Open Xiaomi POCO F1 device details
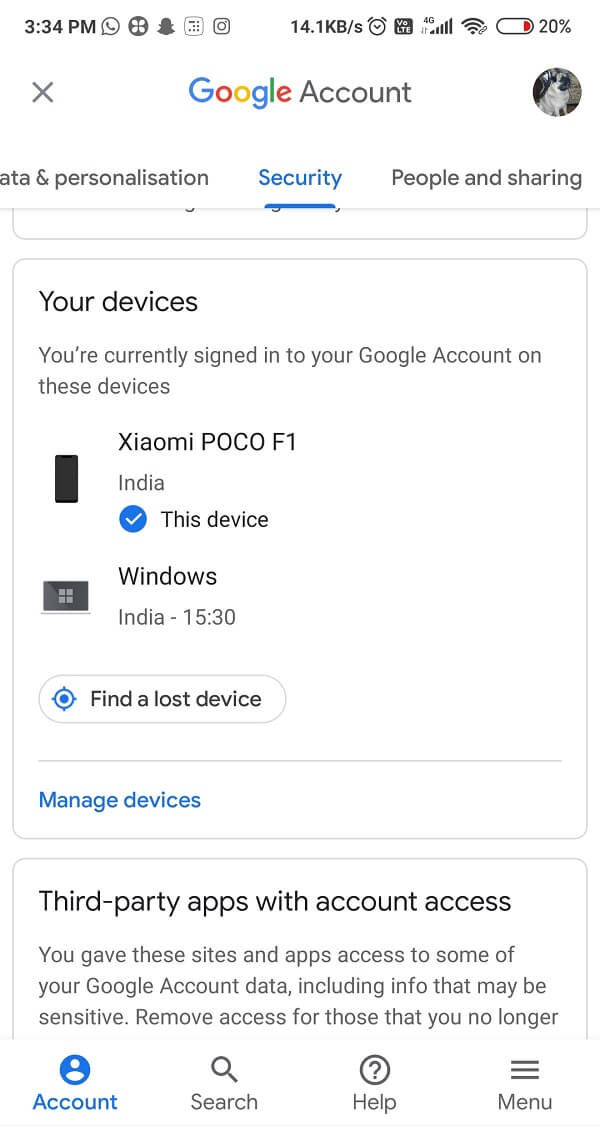The width and height of the screenshot is (600, 1128). coord(207,442)
